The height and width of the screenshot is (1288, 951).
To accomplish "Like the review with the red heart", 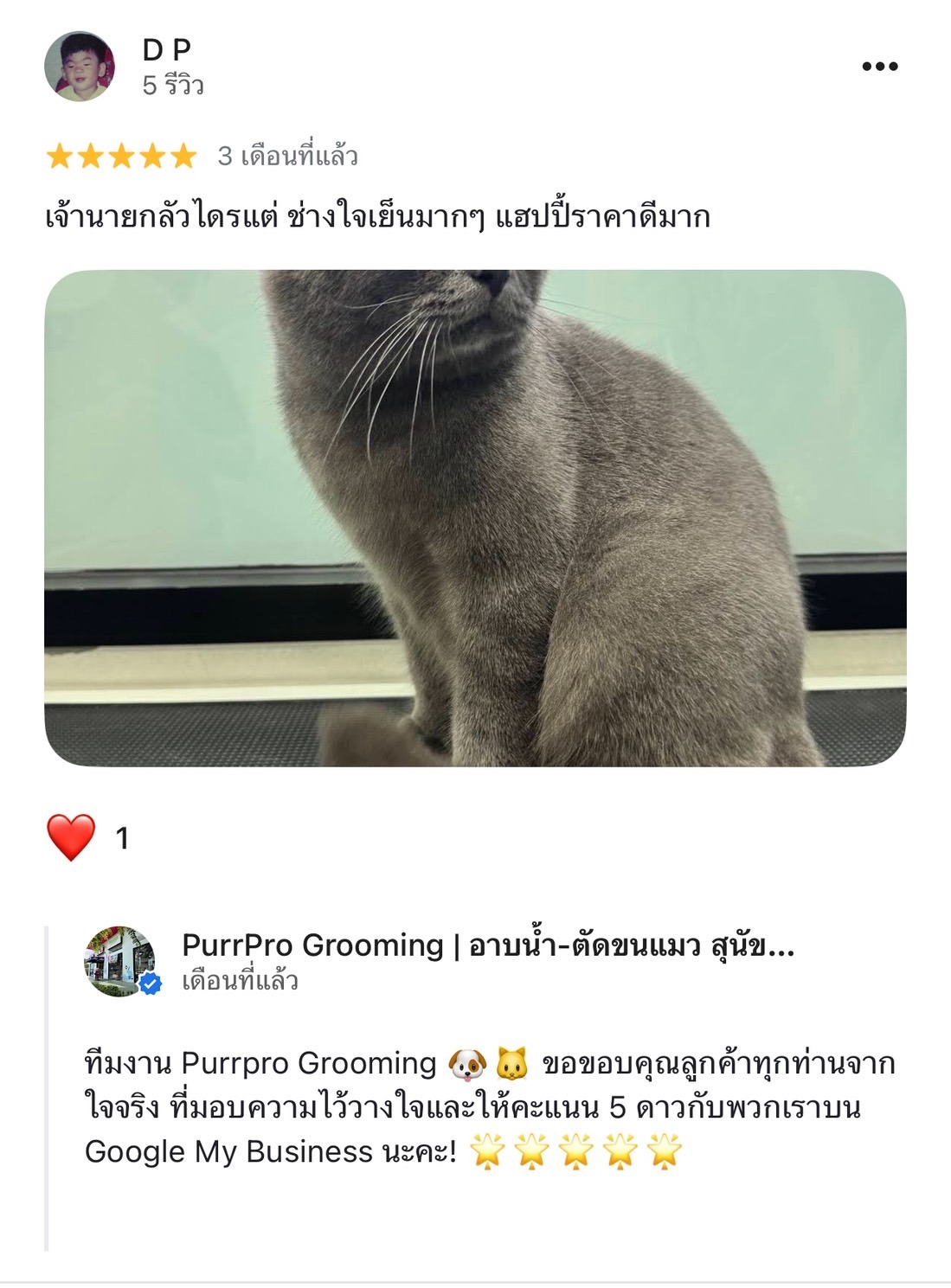I will (x=71, y=837).
